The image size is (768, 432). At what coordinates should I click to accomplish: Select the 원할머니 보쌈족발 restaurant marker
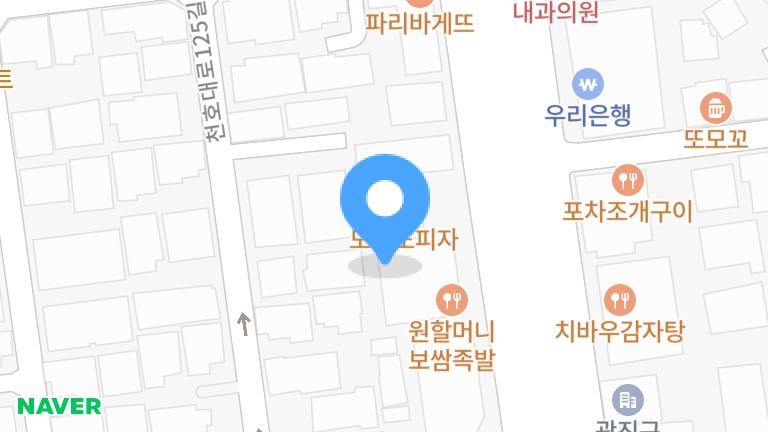pos(452,298)
